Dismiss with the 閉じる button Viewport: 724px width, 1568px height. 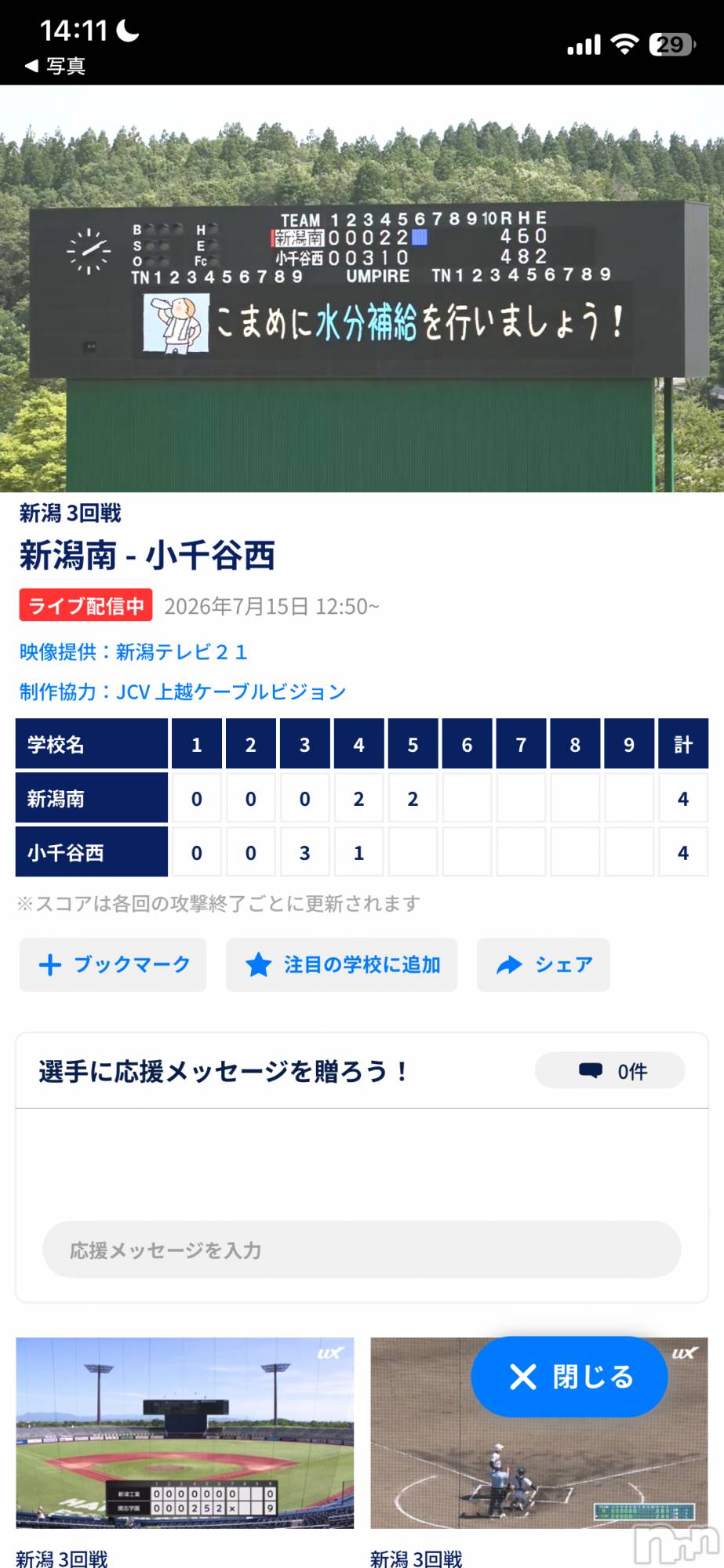pyautogui.click(x=569, y=1377)
